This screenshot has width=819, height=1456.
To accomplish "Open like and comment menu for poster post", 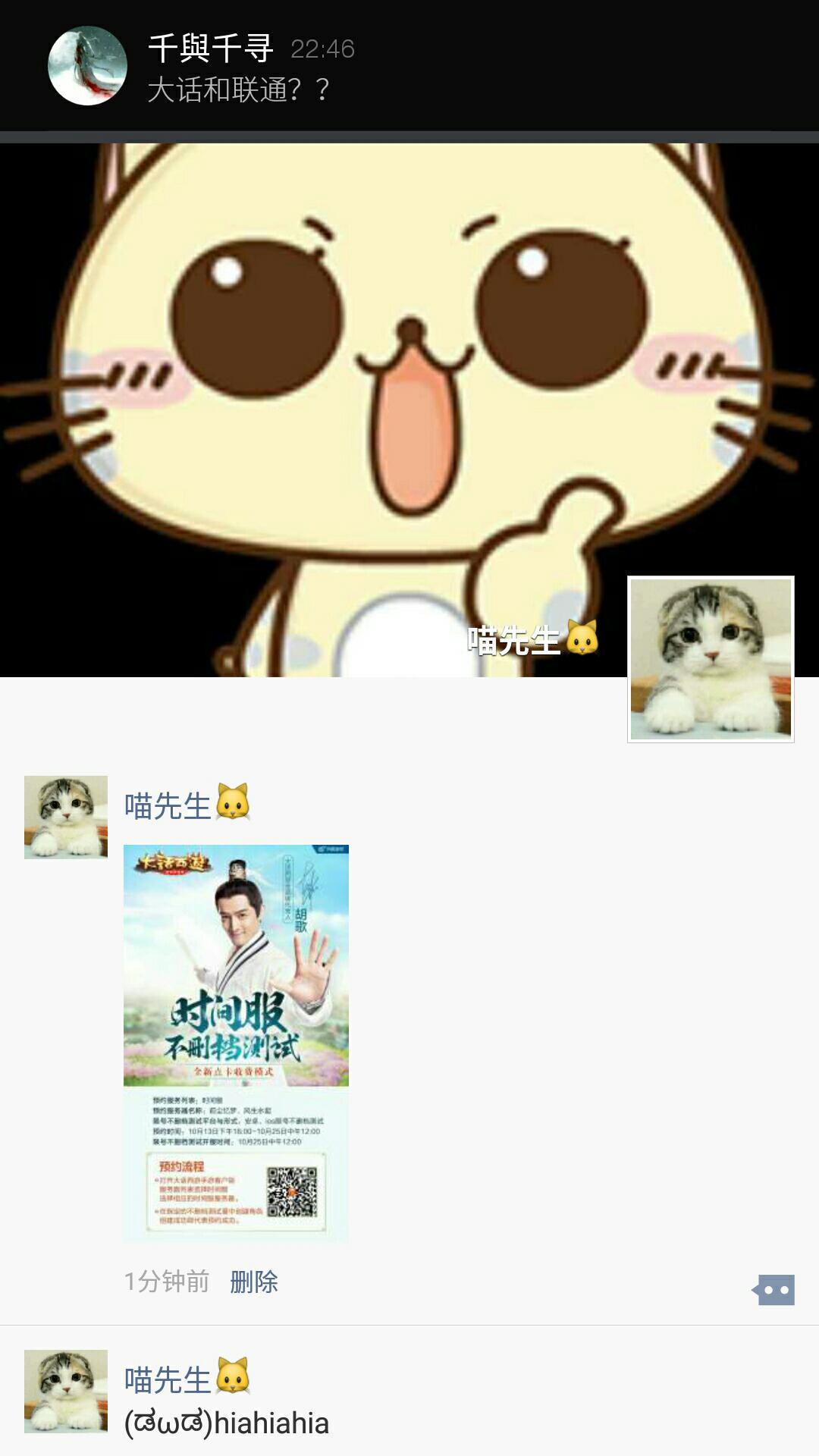I will pos(774,1290).
